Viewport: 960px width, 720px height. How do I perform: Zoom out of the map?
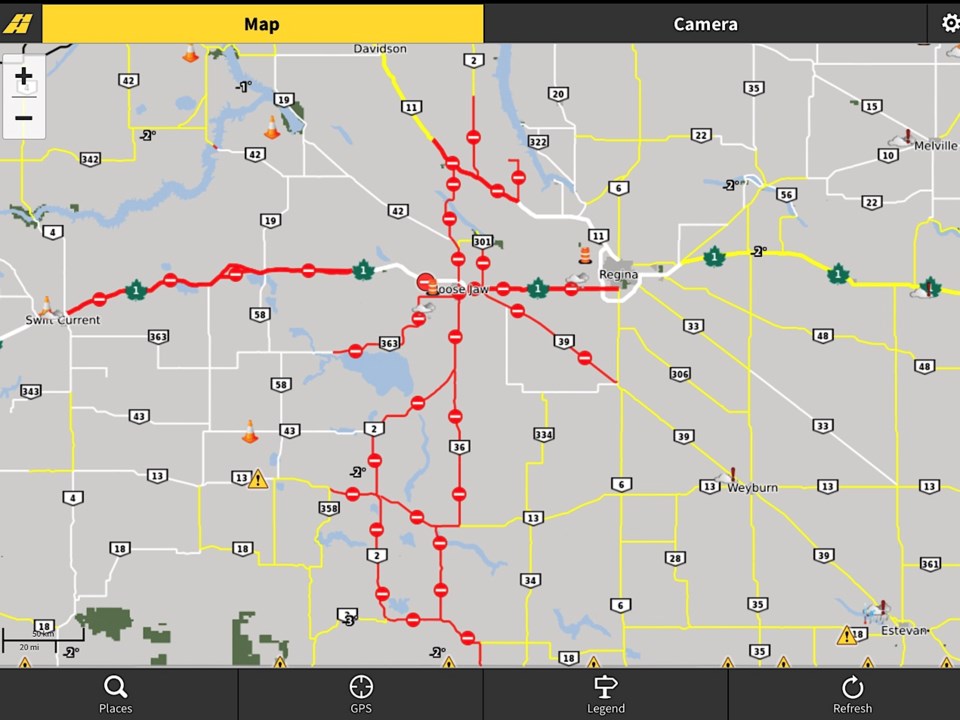(x=23, y=118)
